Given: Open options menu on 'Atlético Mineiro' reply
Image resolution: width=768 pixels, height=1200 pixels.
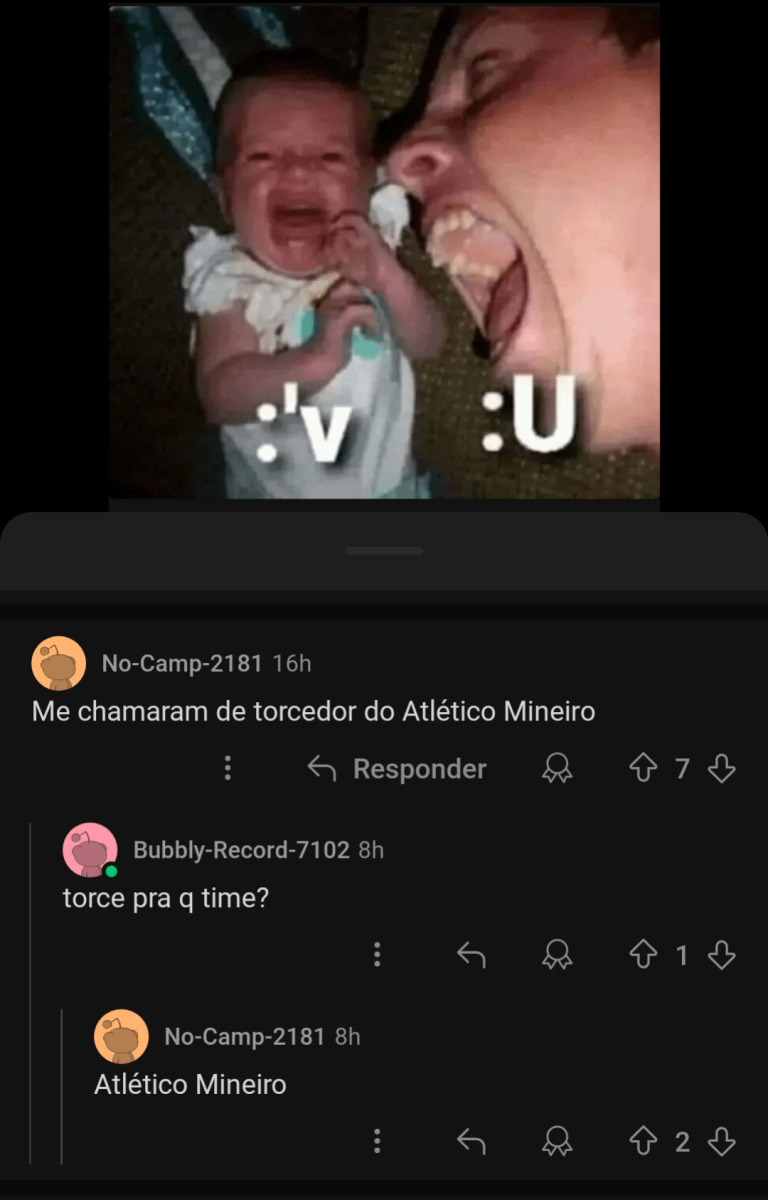Looking at the screenshot, I should pyautogui.click(x=377, y=1141).
